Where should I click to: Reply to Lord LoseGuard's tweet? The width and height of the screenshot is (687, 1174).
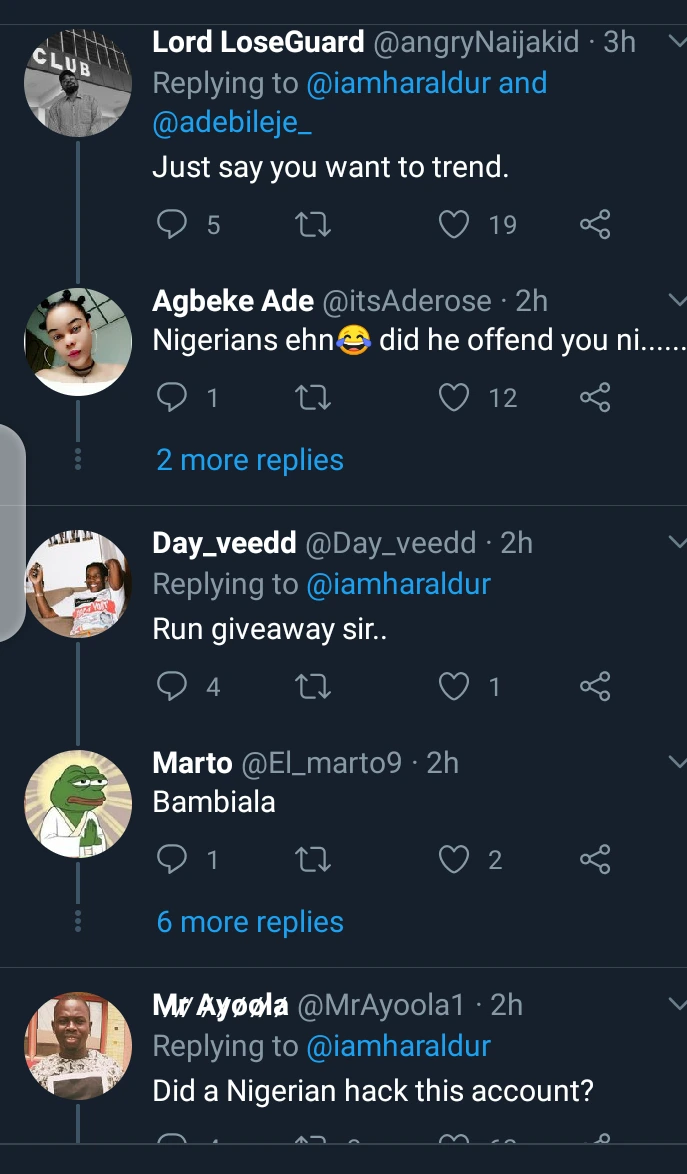[172, 224]
